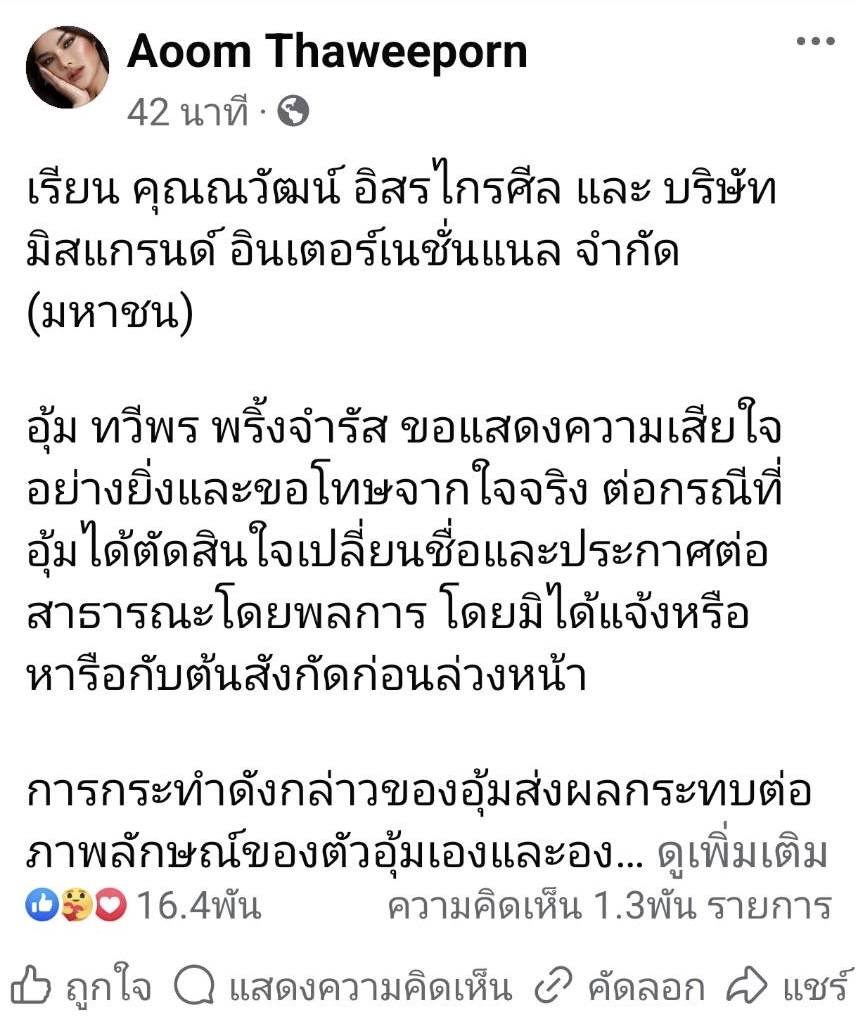The width and height of the screenshot is (858, 1031).
Task: Comment on the post via แสดงความคิดเห็น
Action: click(343, 989)
